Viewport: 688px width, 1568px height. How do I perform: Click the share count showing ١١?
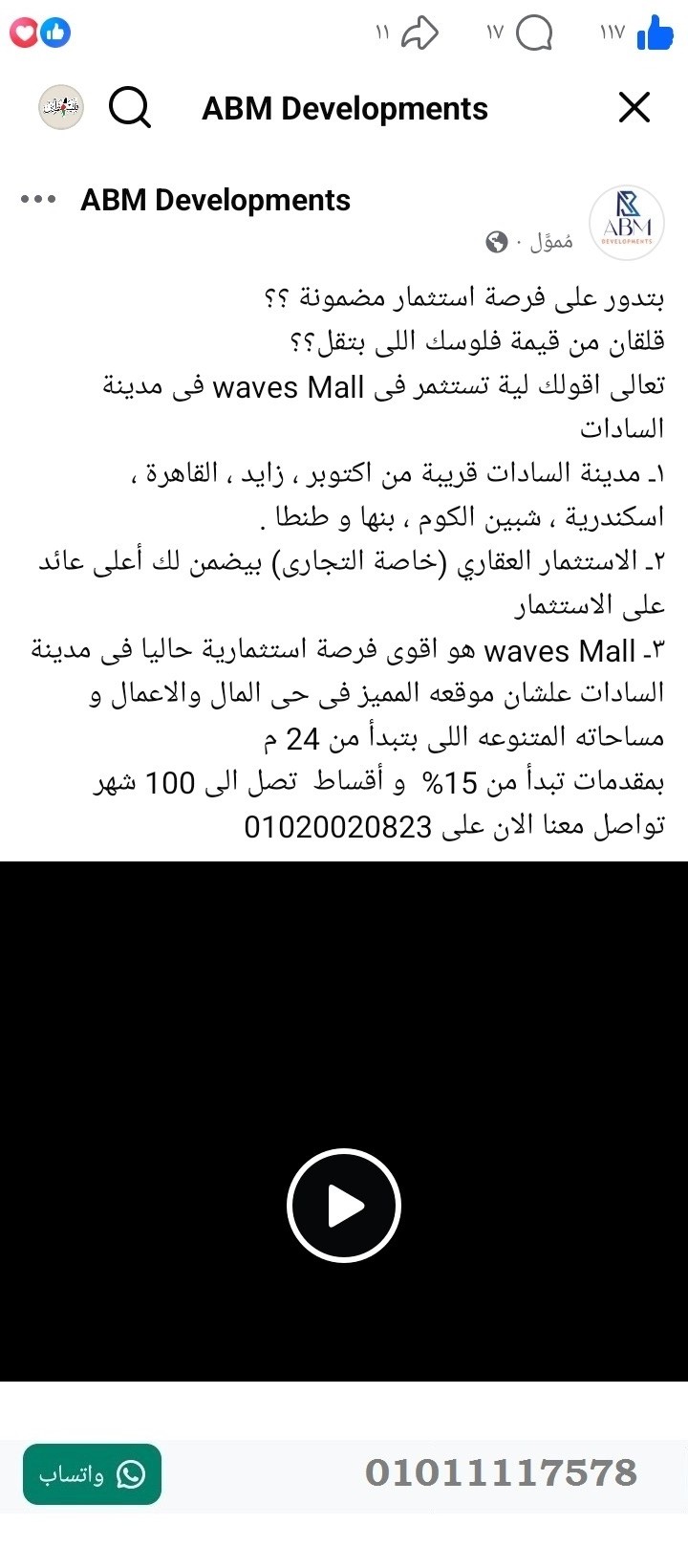(x=381, y=33)
